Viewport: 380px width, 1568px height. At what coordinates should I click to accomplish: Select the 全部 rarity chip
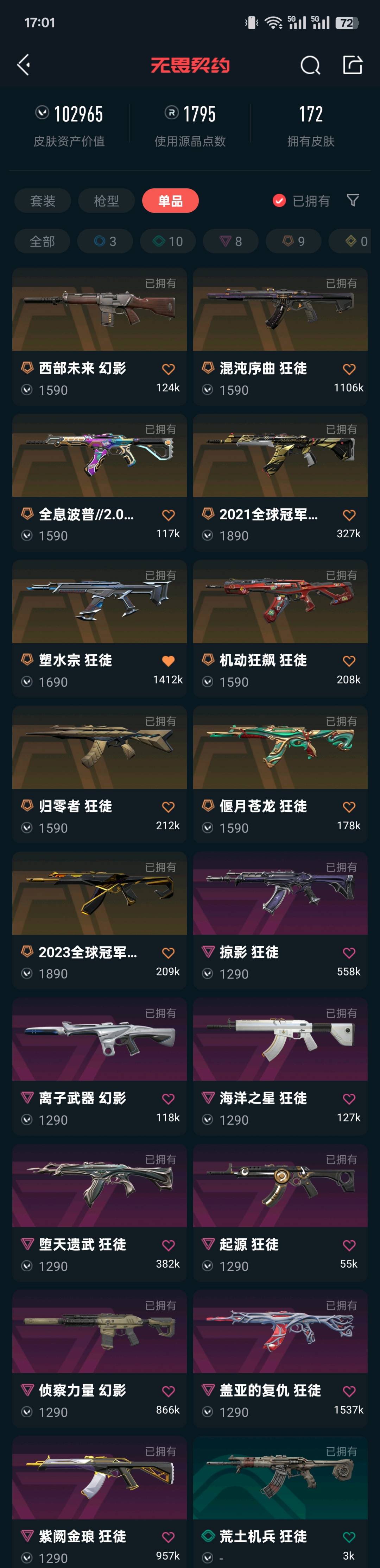coord(43,242)
